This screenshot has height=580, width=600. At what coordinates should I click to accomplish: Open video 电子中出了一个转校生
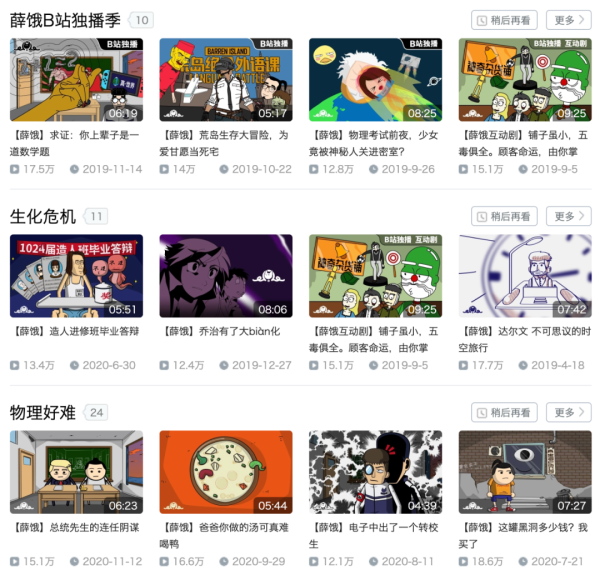(375, 472)
